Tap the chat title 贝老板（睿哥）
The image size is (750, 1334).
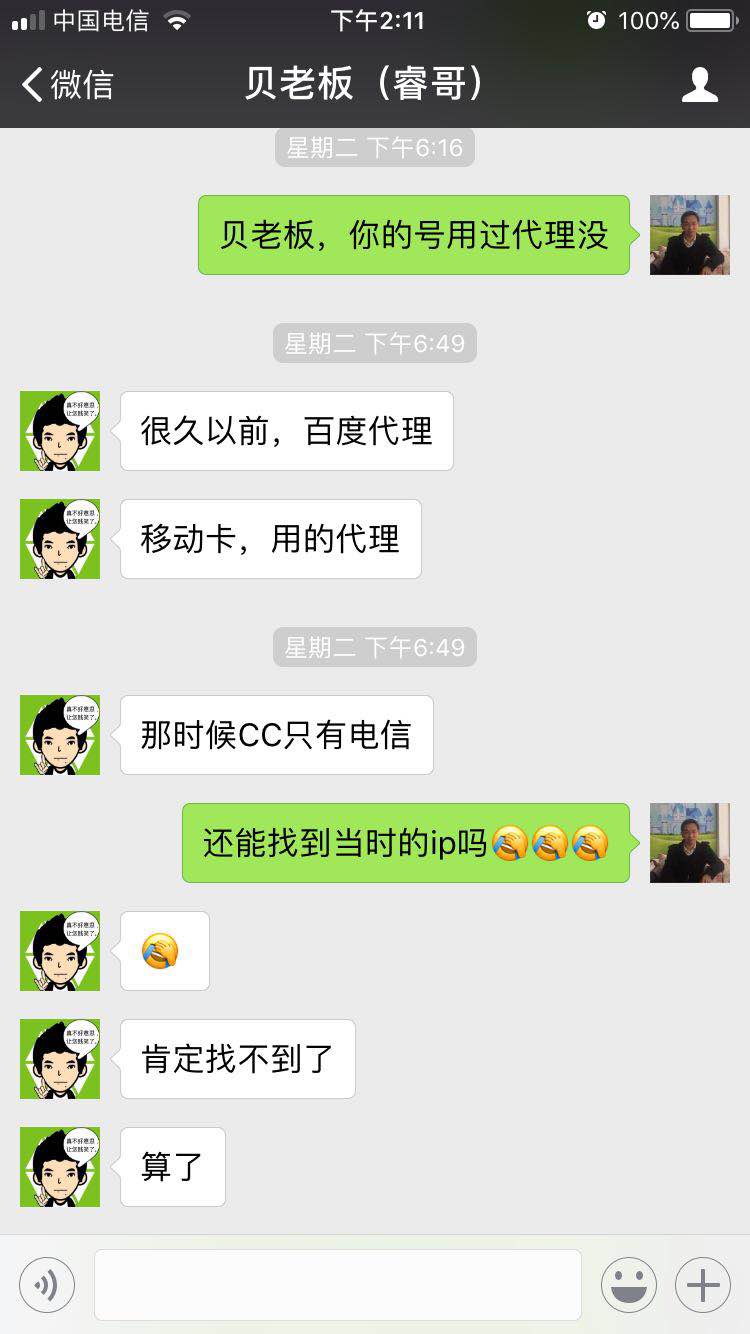coord(375,86)
